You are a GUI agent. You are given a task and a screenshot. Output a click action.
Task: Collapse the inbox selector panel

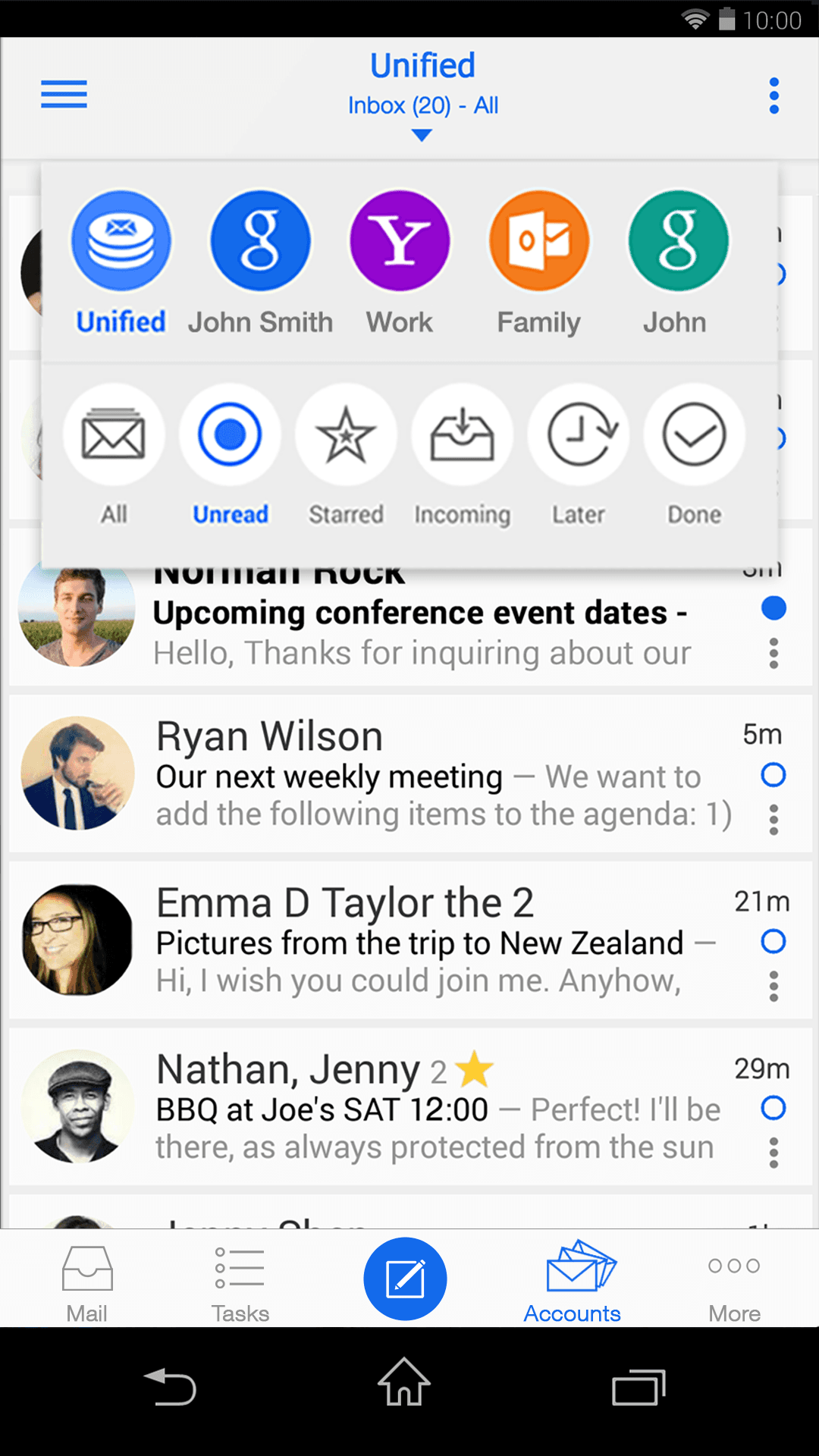(x=422, y=133)
